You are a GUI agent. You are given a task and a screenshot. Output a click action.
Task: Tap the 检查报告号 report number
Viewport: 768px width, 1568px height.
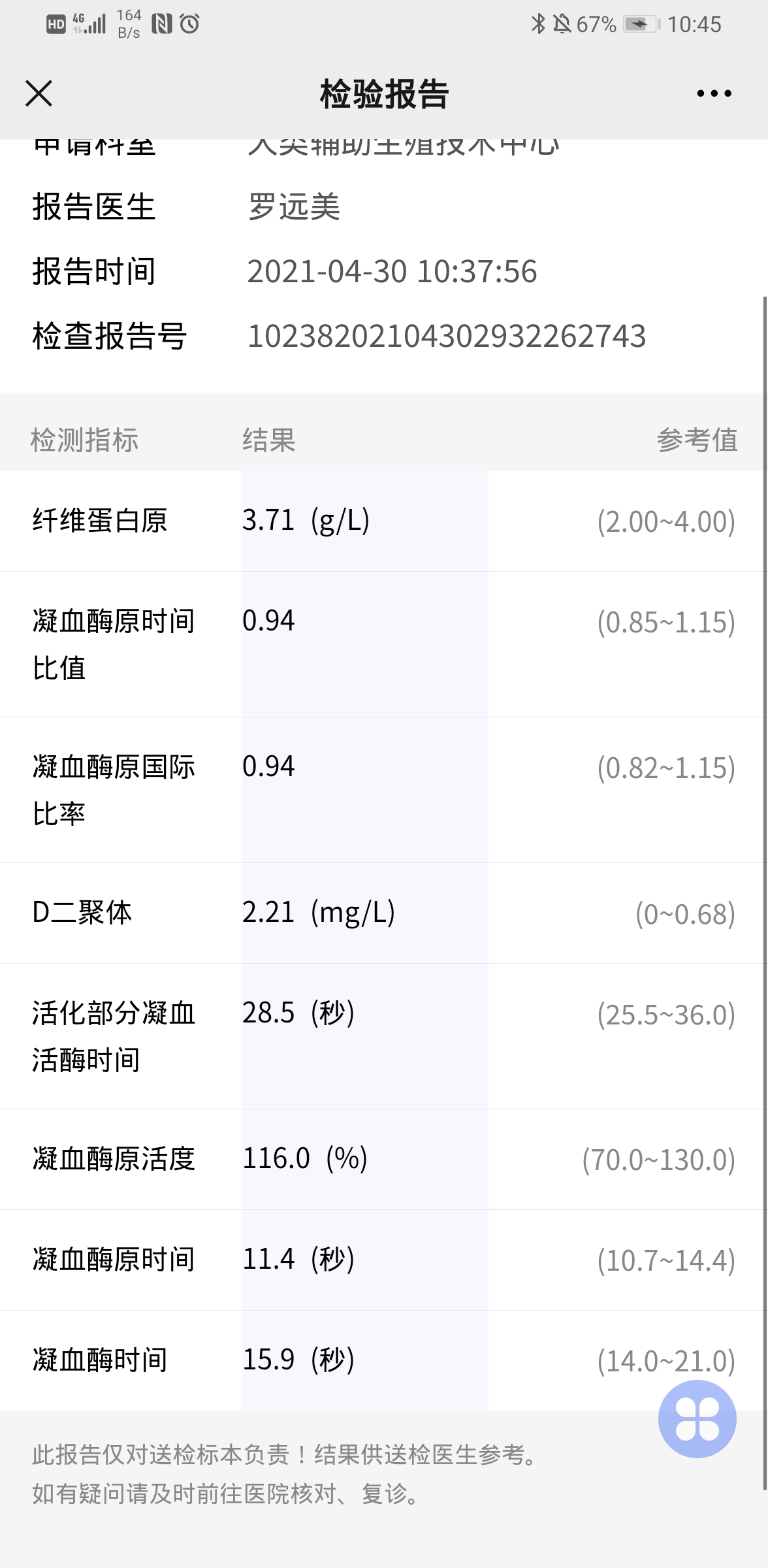(x=447, y=337)
